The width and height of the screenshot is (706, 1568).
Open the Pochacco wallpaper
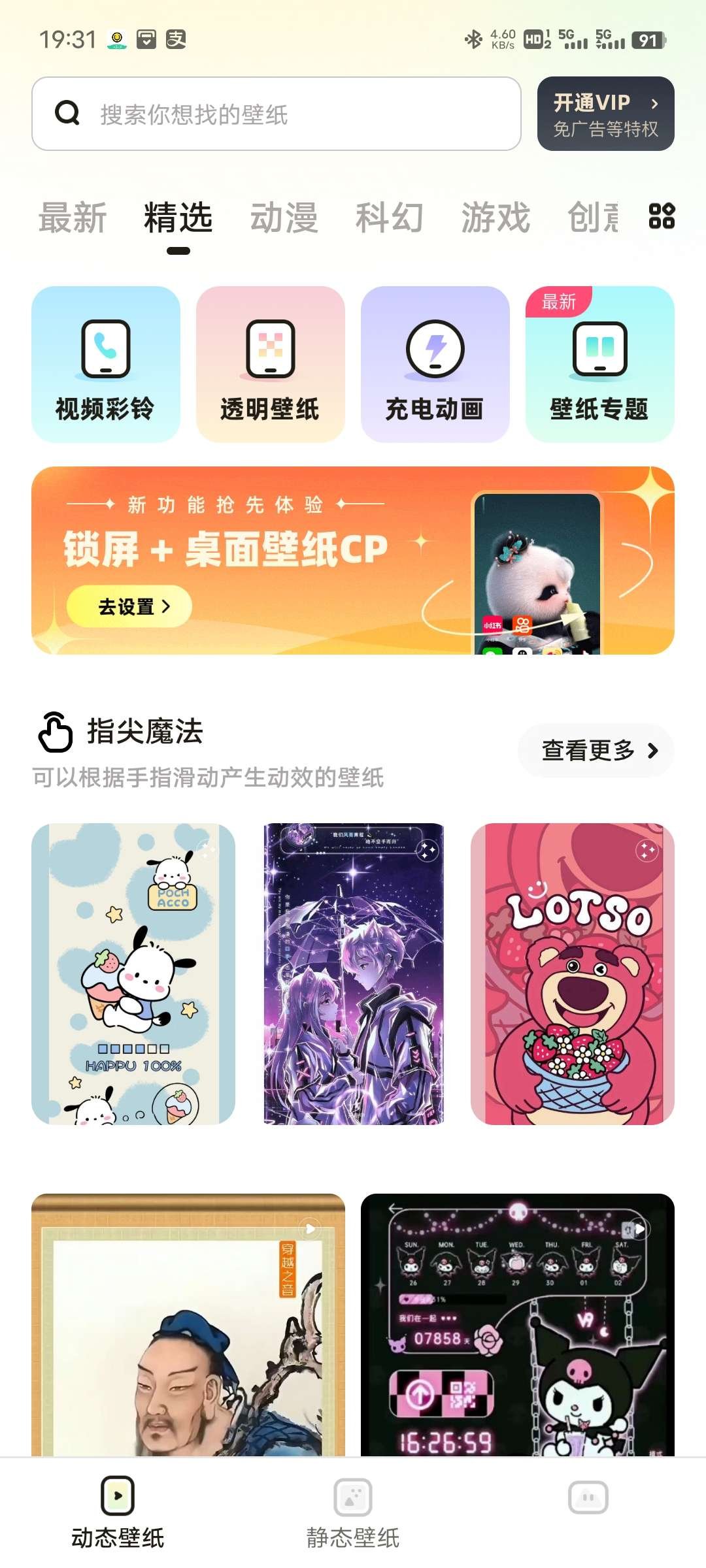(133, 973)
